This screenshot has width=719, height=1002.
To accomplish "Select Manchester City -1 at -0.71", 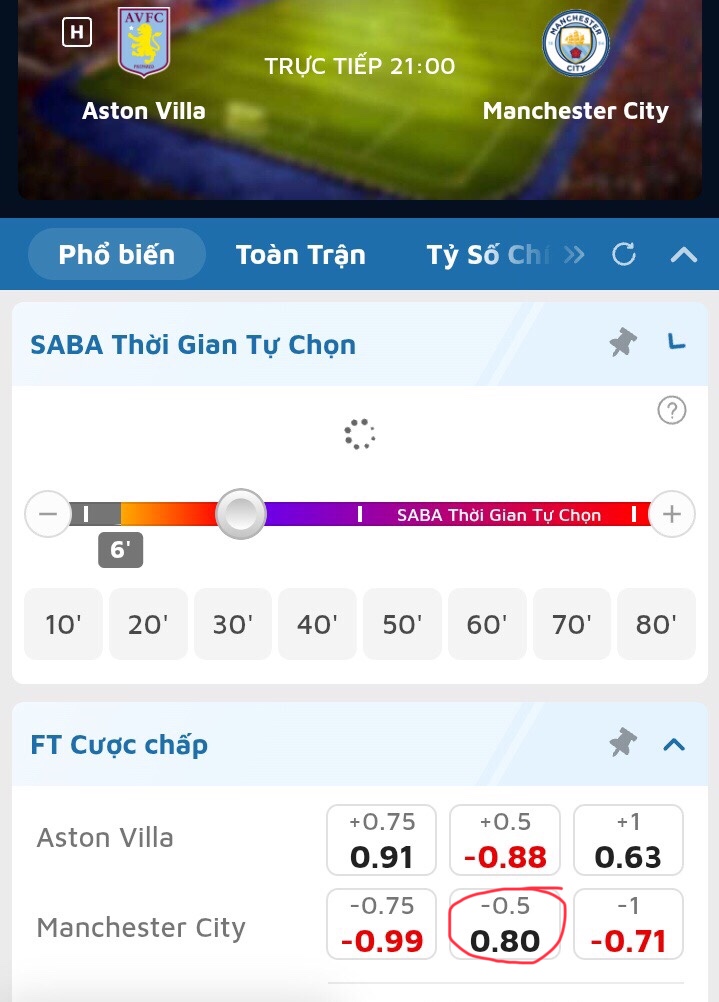I will pos(627,924).
